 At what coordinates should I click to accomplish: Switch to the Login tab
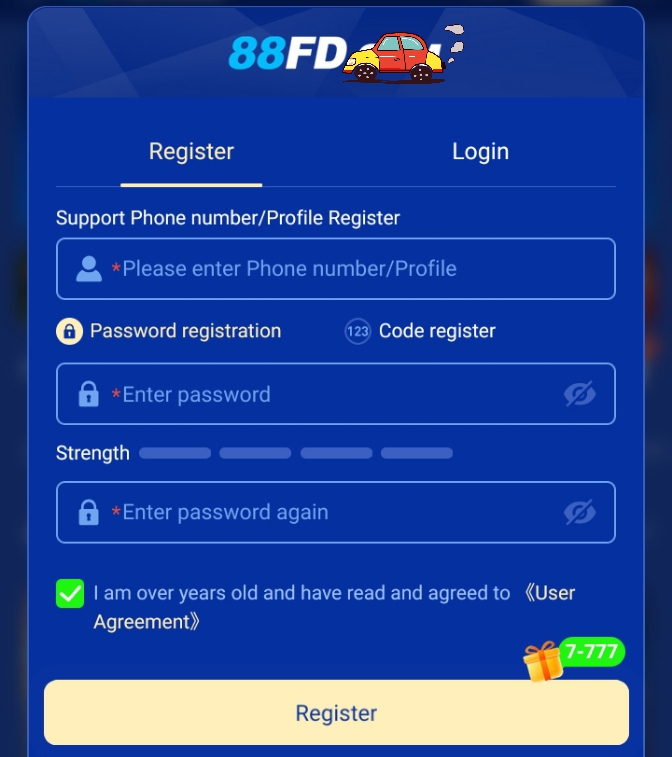480,152
